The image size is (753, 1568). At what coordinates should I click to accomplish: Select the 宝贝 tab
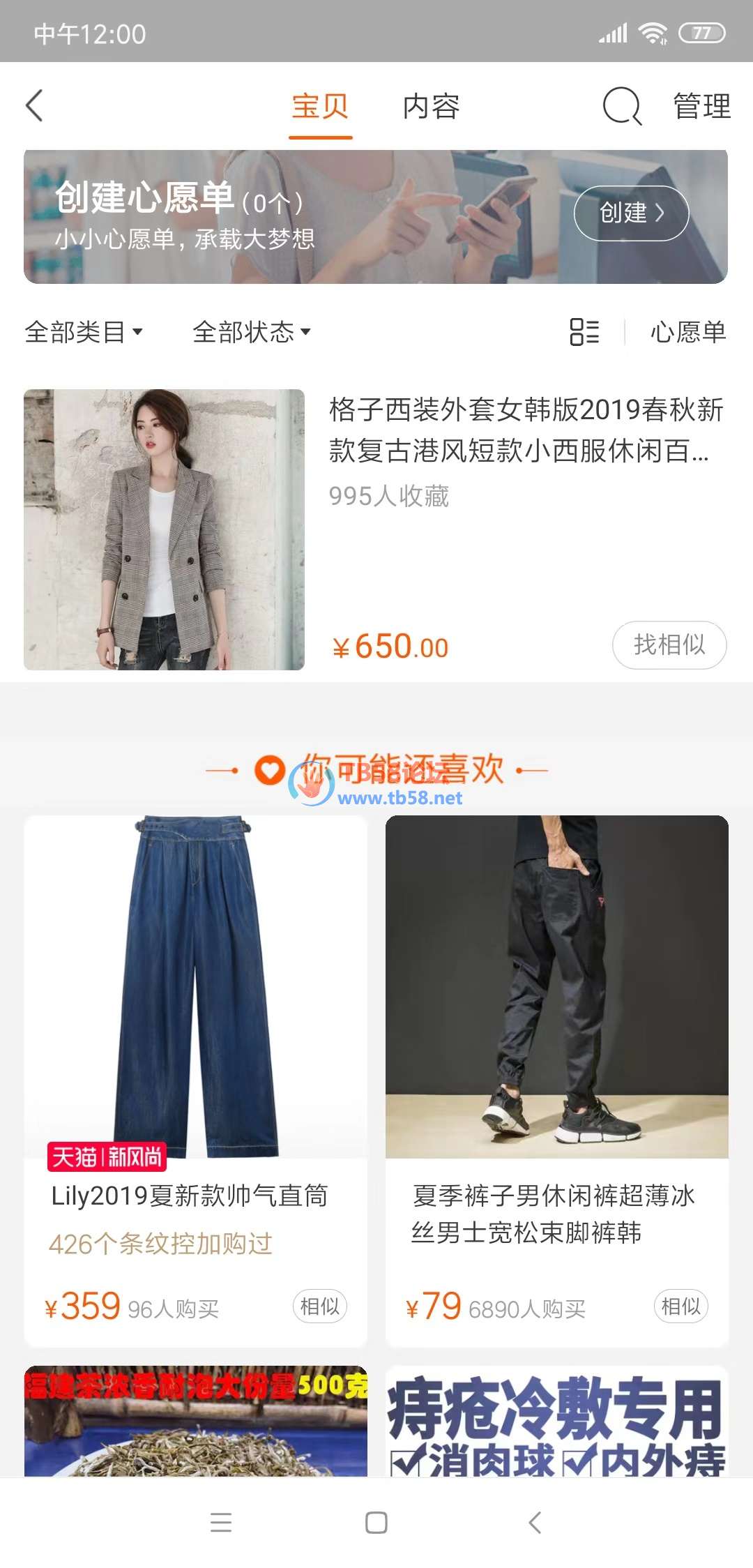click(320, 107)
